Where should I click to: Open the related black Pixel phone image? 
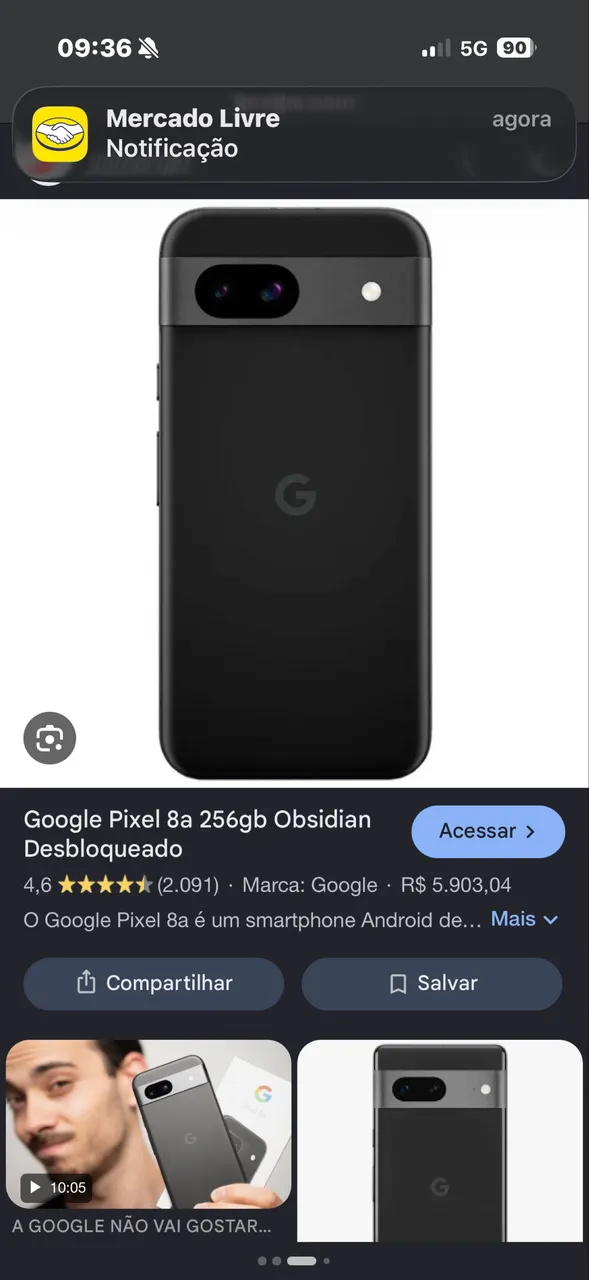point(440,1141)
